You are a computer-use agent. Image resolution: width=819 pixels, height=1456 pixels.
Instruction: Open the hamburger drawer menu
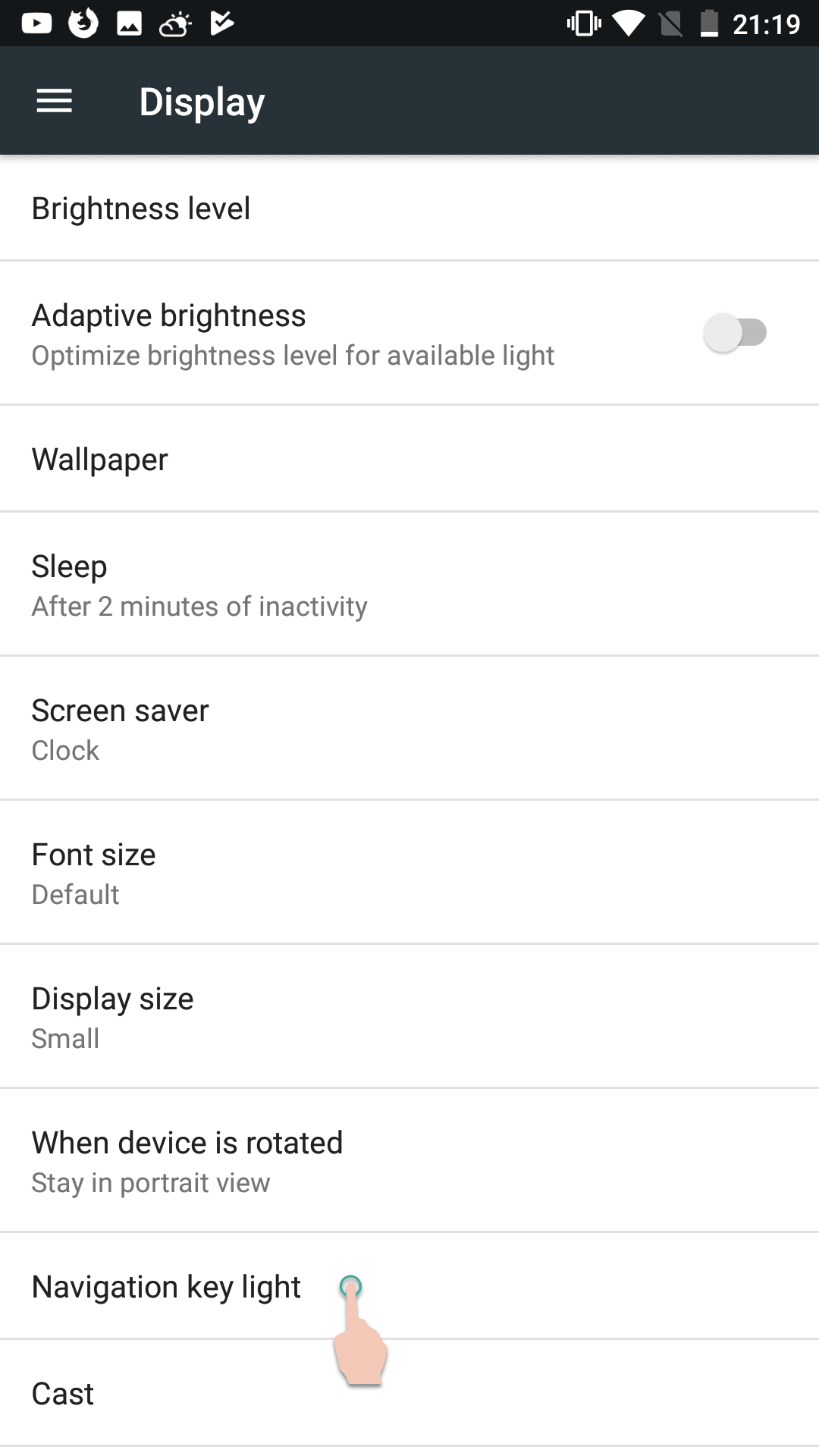[x=54, y=101]
